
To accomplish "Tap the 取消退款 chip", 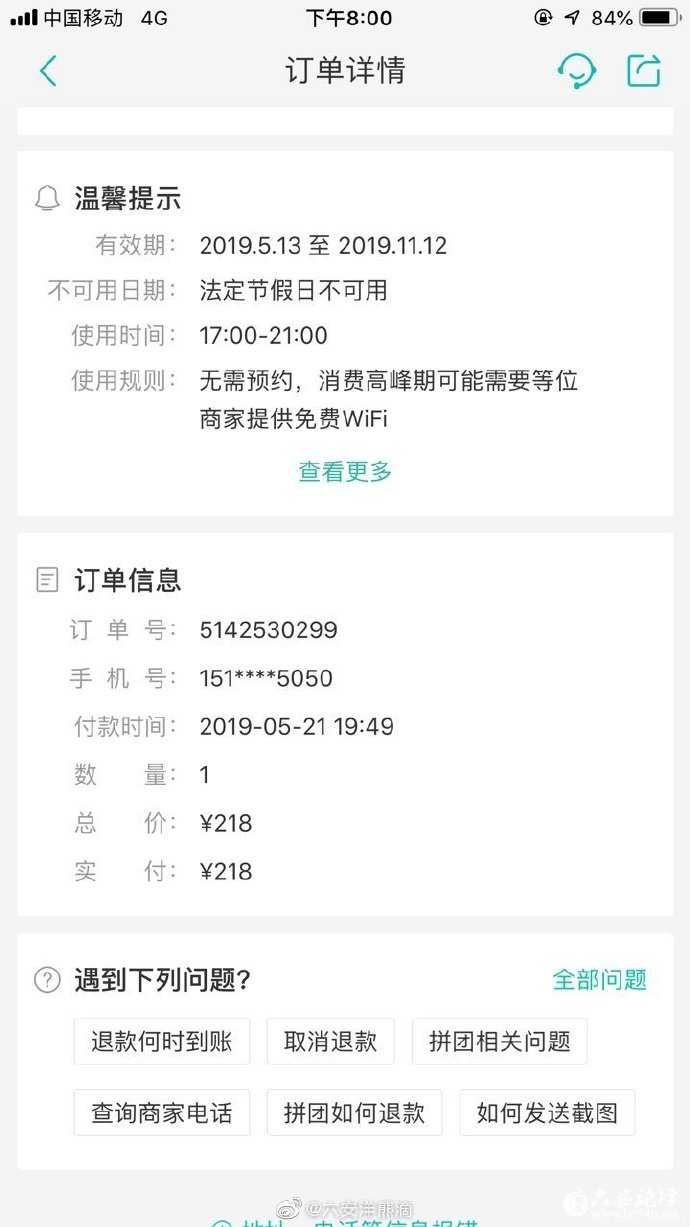I will (x=330, y=1041).
